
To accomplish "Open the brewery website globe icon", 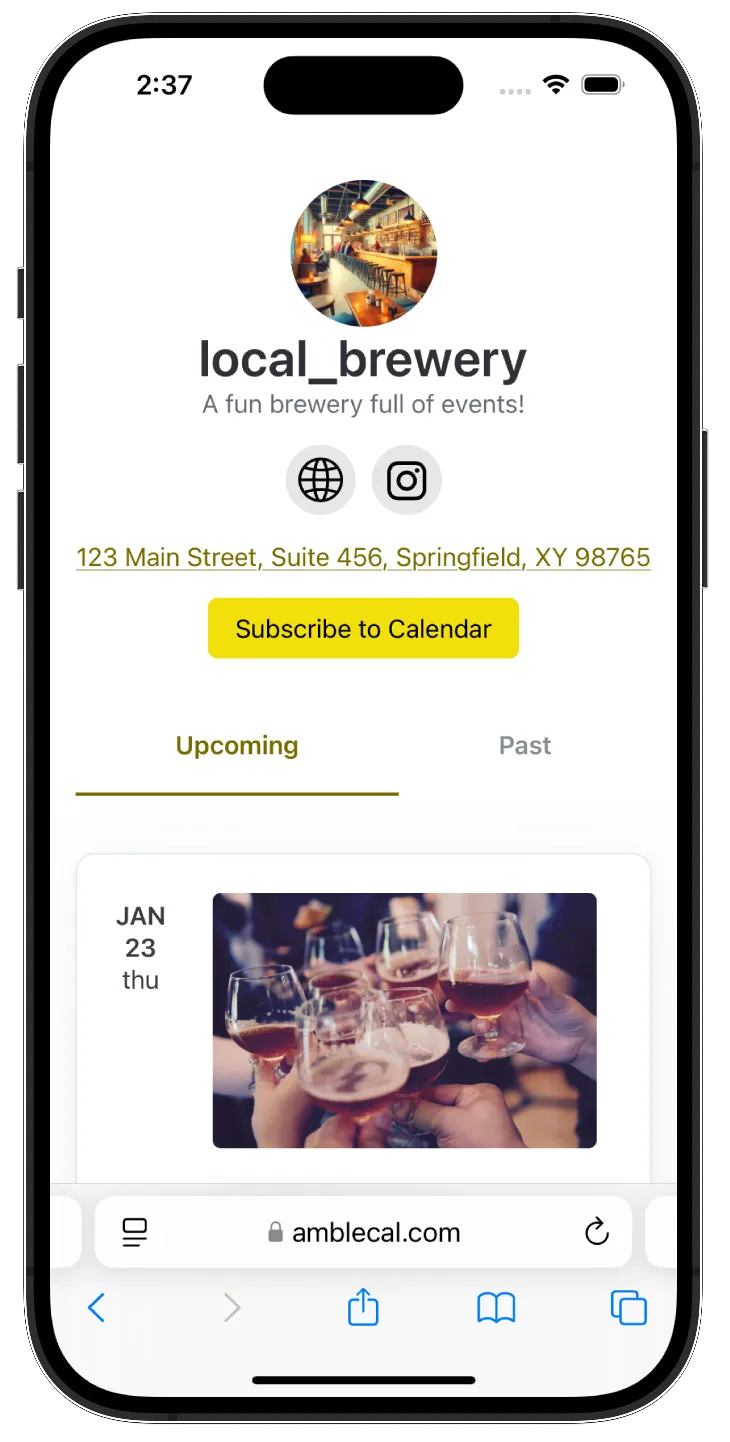I will pos(320,481).
